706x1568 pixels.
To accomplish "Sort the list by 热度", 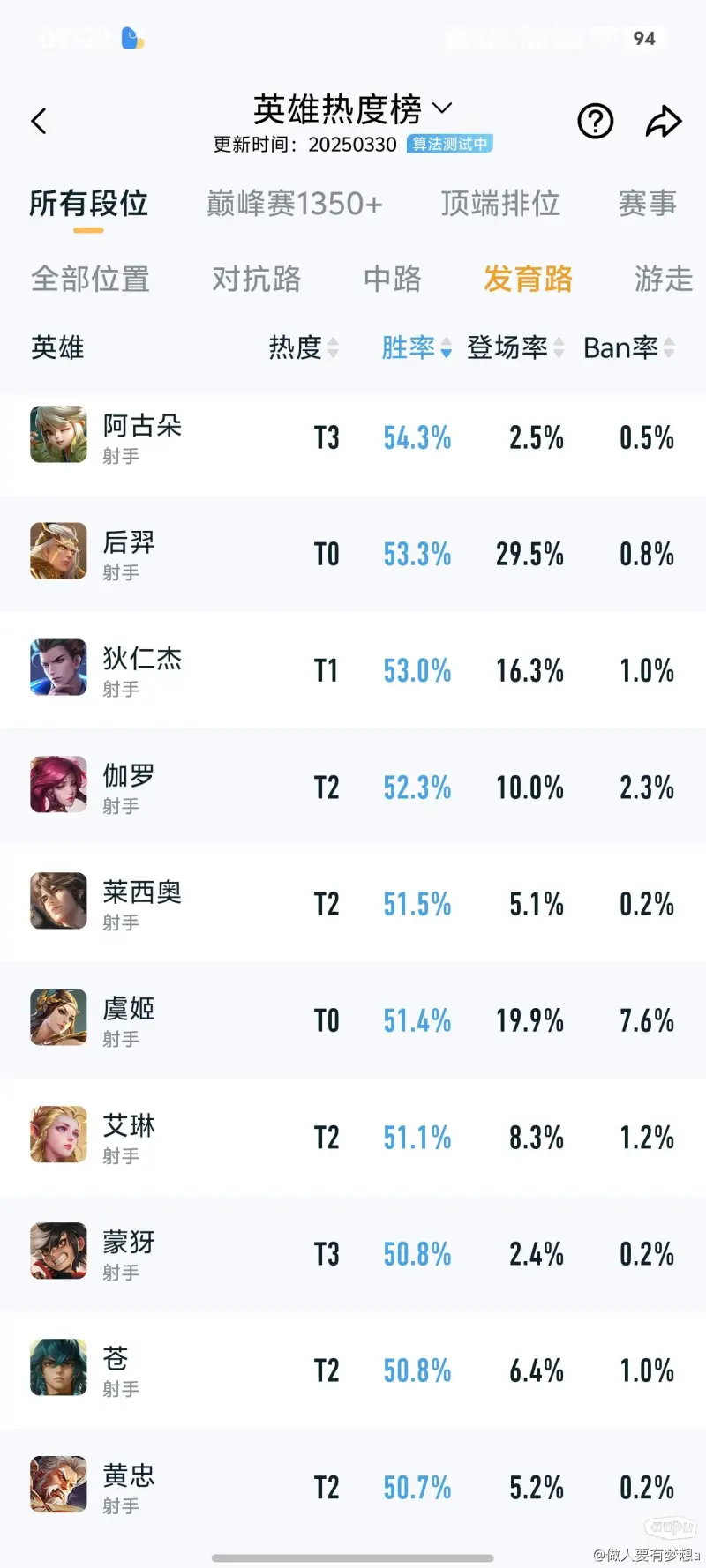I will [x=303, y=347].
